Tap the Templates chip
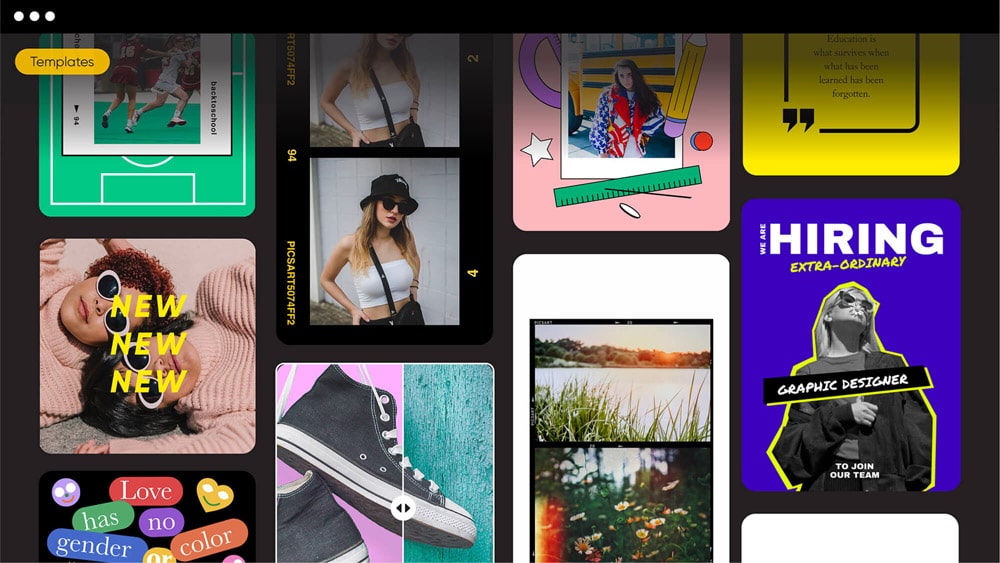1000x563 pixels. click(62, 62)
